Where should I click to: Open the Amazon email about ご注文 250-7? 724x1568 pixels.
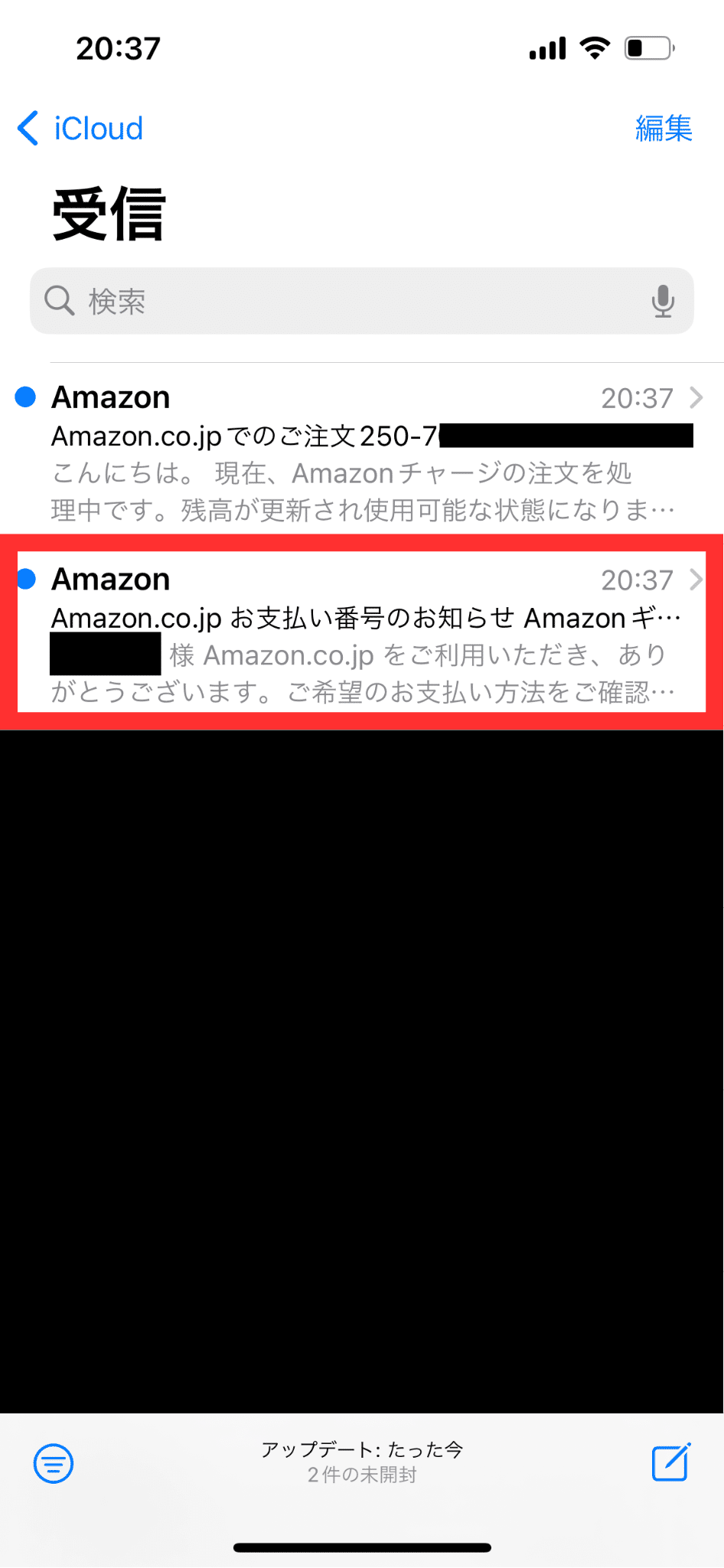(x=362, y=452)
